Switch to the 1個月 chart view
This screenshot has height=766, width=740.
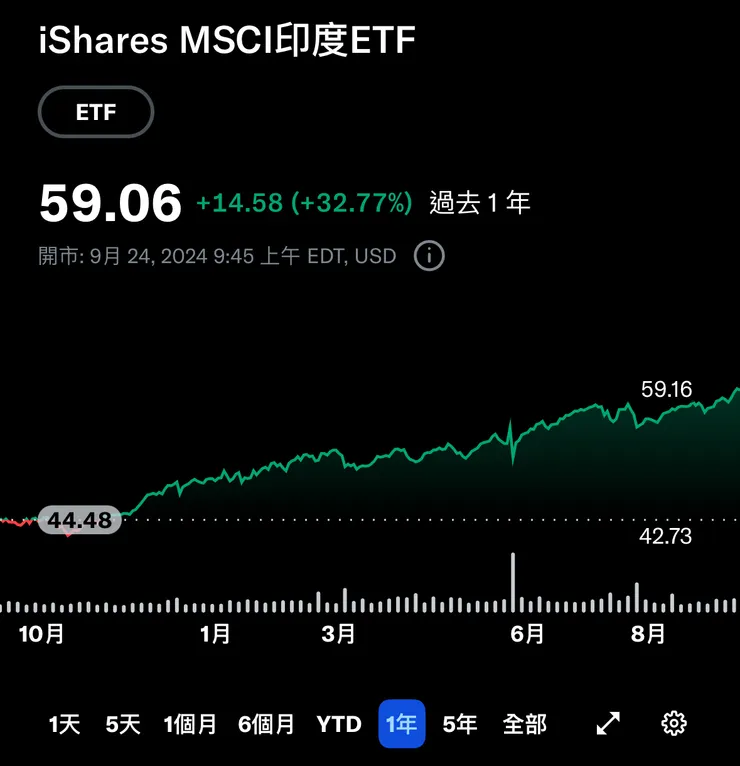(x=190, y=723)
